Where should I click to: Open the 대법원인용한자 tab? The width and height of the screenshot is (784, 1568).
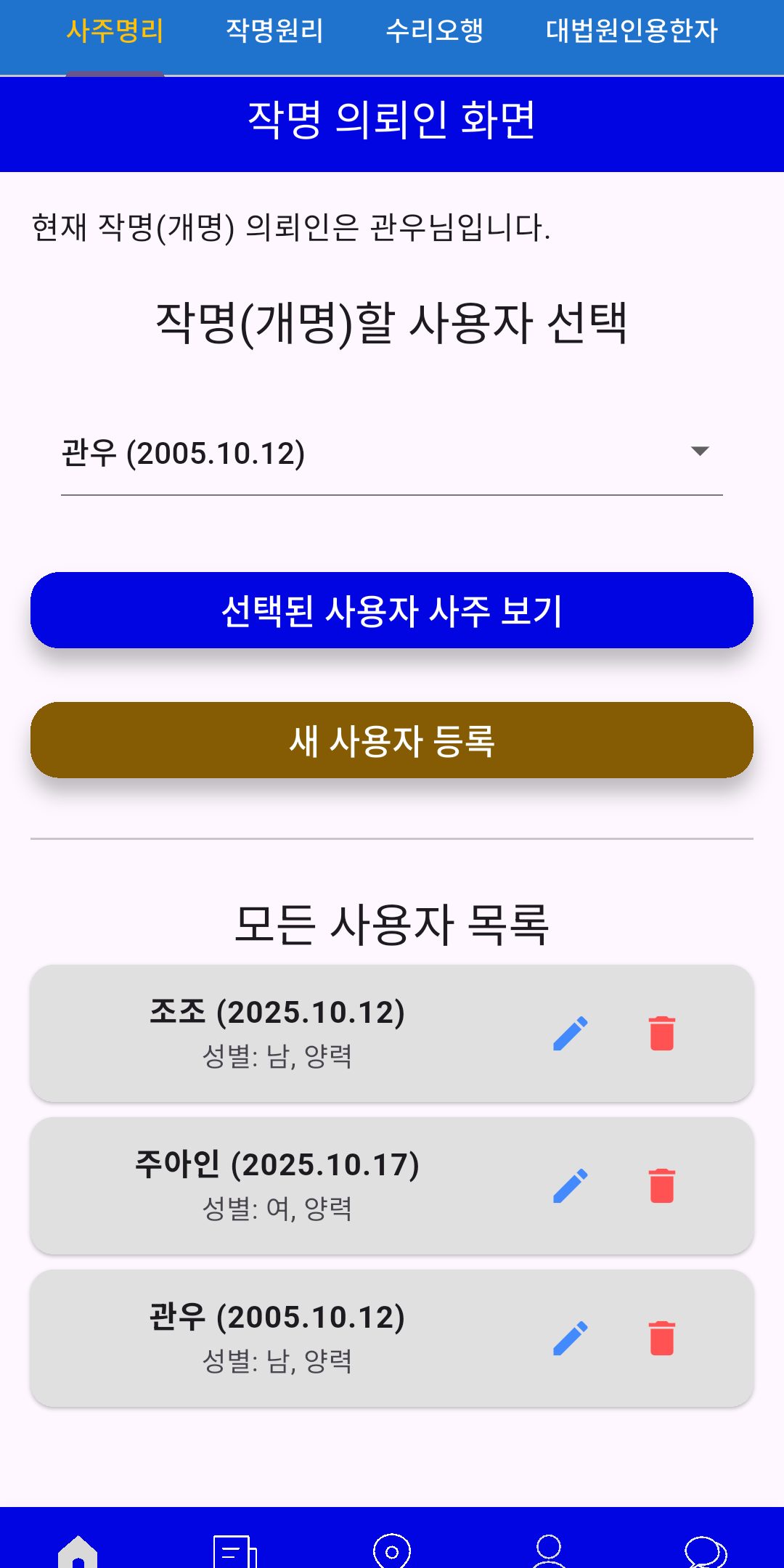[x=632, y=32]
